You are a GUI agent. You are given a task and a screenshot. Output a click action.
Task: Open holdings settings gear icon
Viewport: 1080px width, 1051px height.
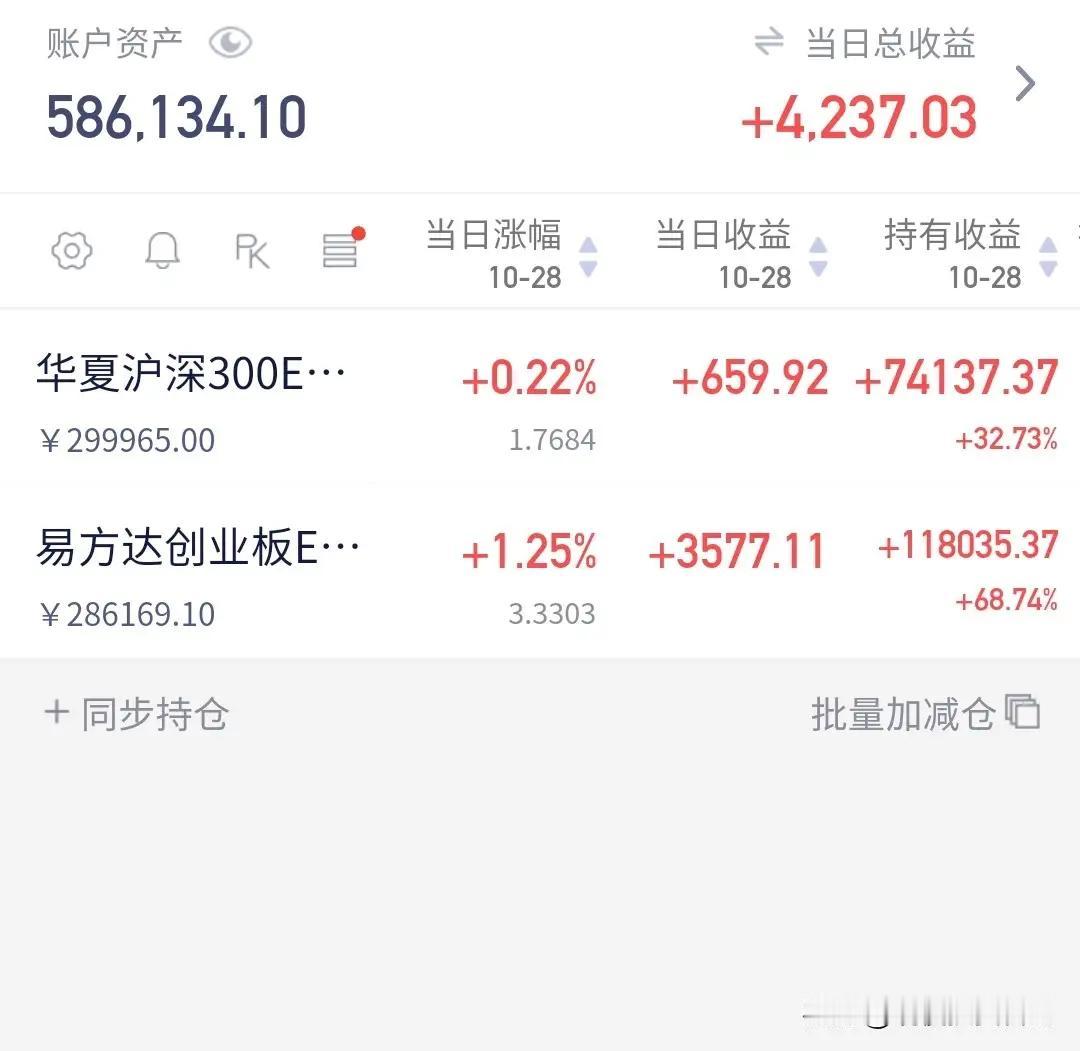click(72, 251)
